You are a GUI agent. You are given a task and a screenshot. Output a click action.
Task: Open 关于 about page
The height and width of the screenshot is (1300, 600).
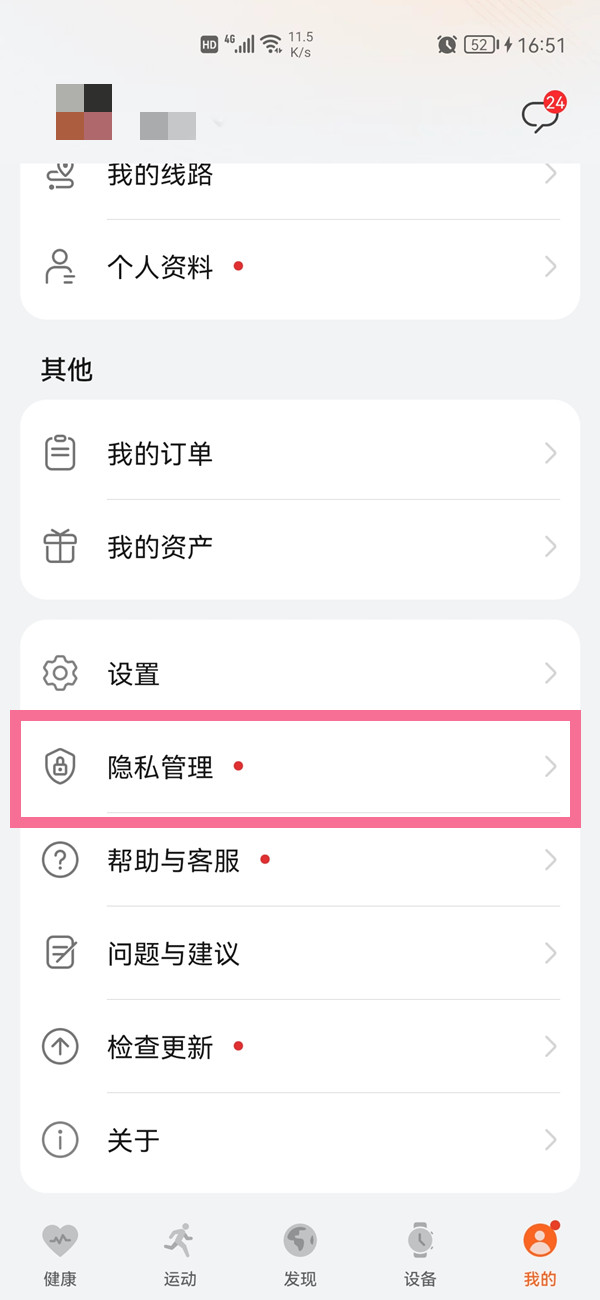click(300, 1140)
